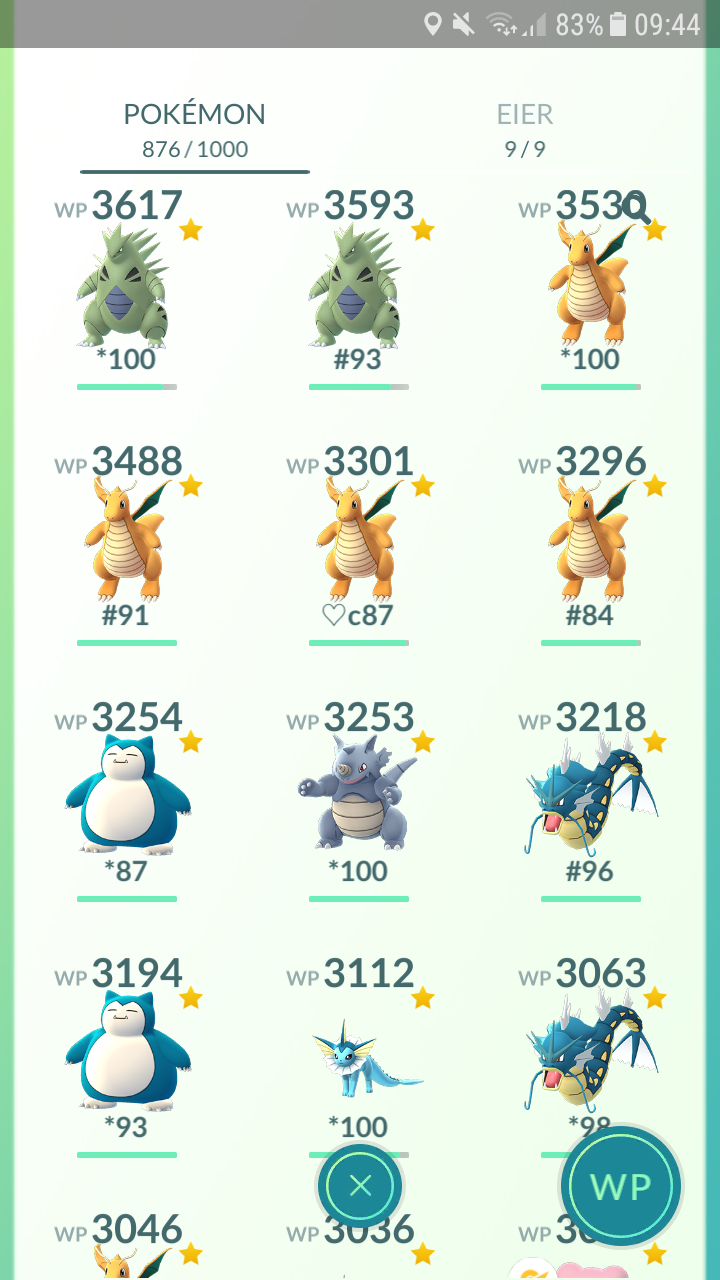Select Gyarados with WP 3218

[591, 800]
